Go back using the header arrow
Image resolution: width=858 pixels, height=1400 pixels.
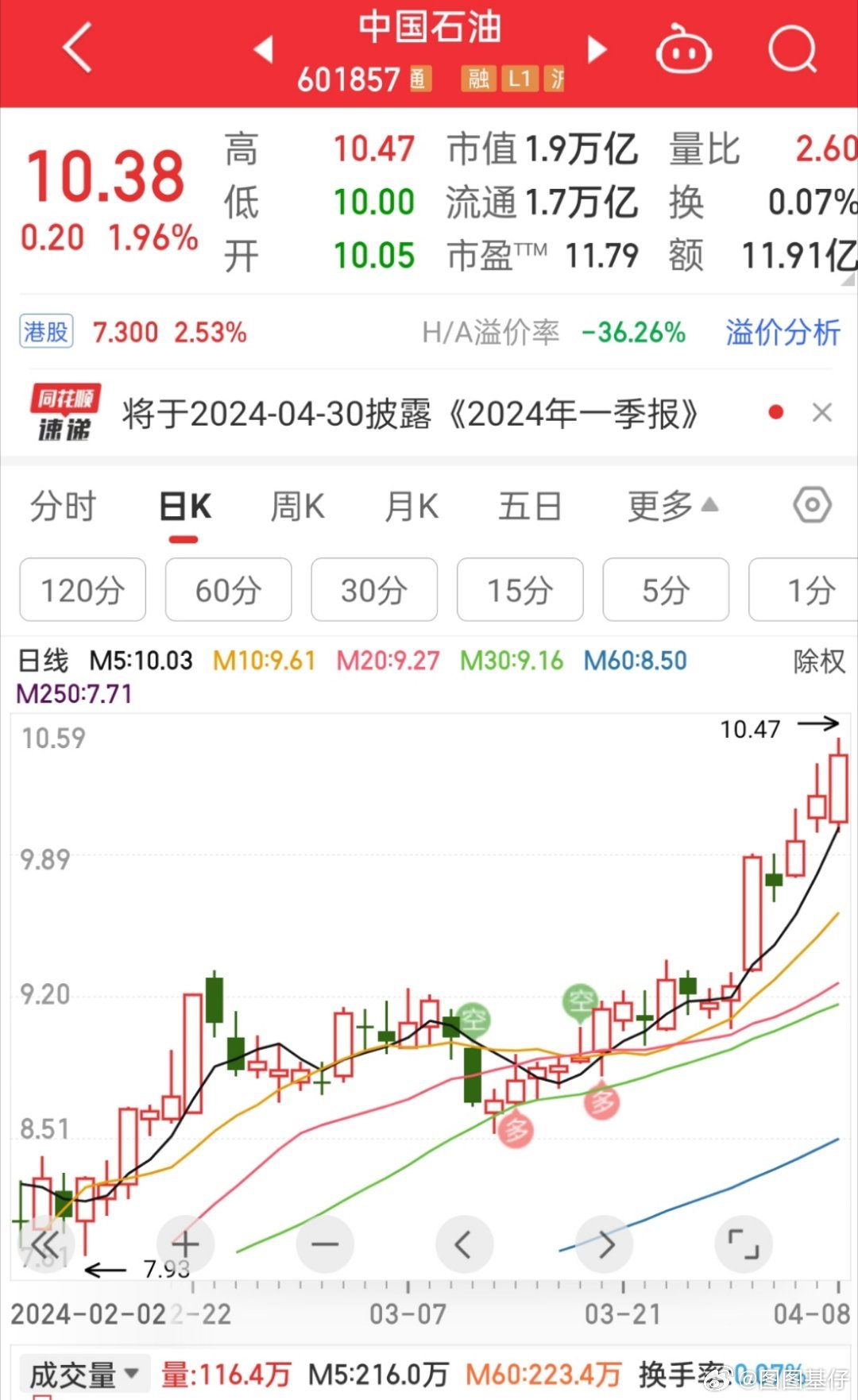(78, 48)
